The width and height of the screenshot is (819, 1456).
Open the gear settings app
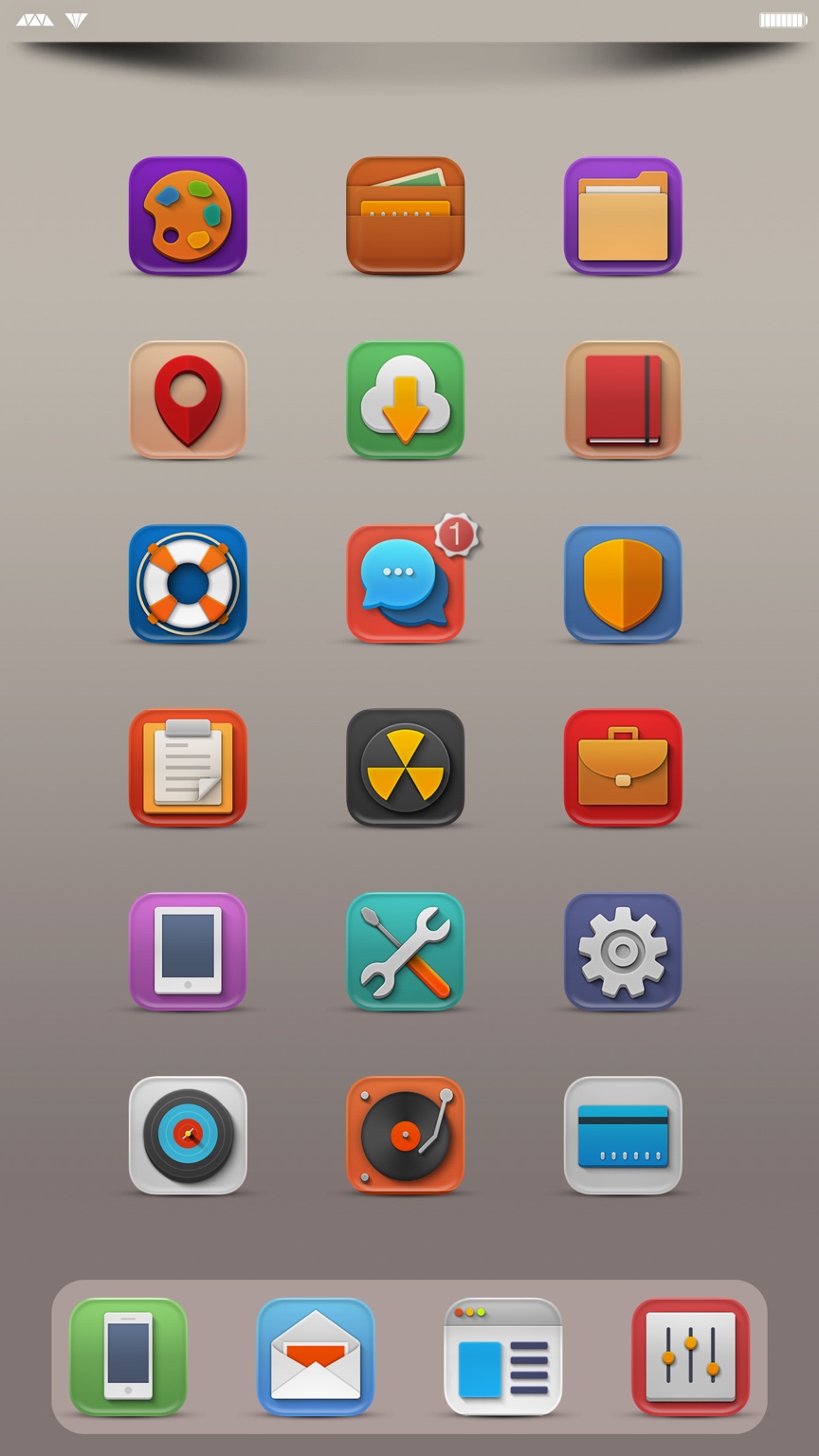[623, 952]
